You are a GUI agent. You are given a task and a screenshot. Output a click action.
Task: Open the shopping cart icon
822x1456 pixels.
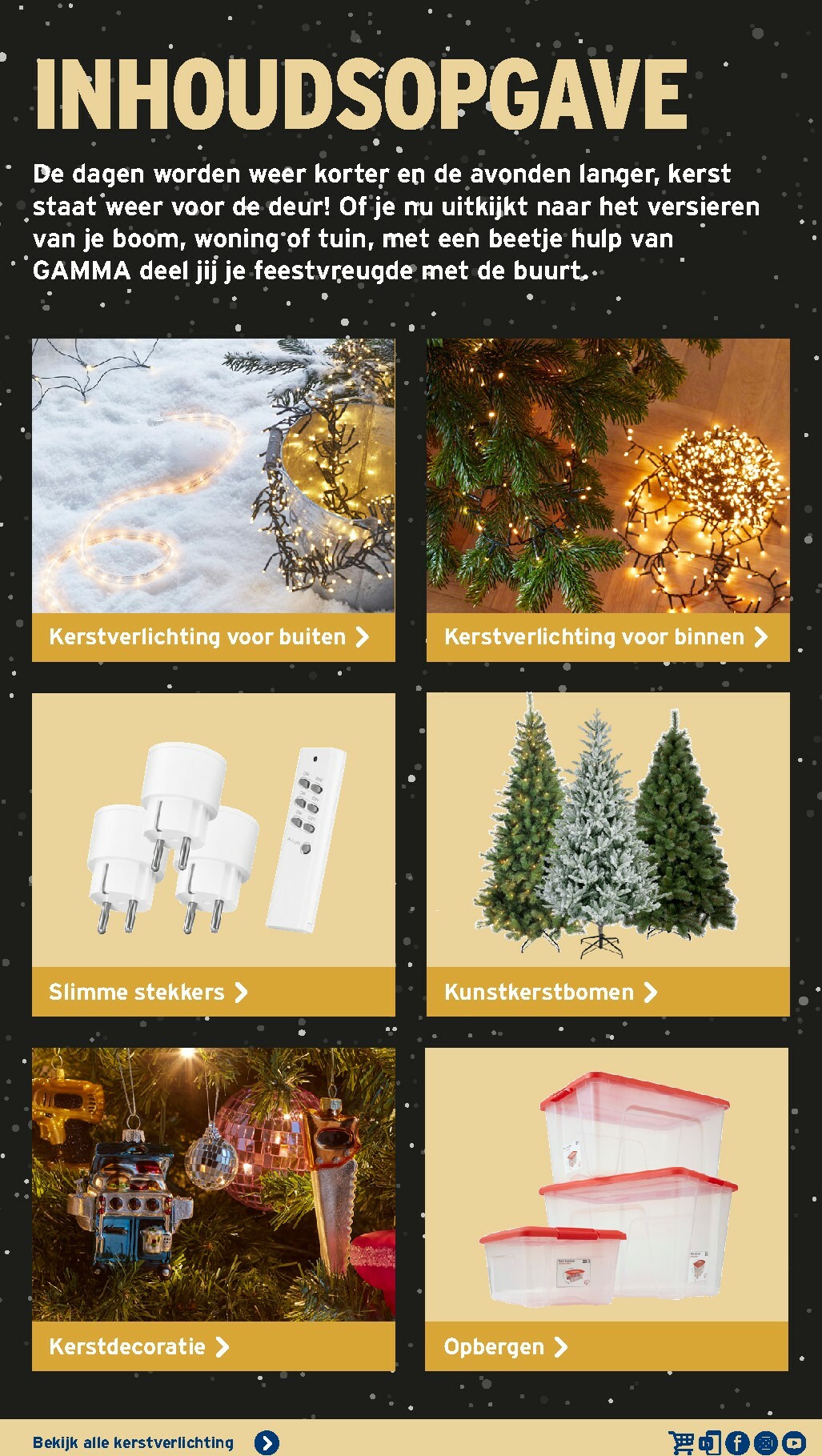681,1442
